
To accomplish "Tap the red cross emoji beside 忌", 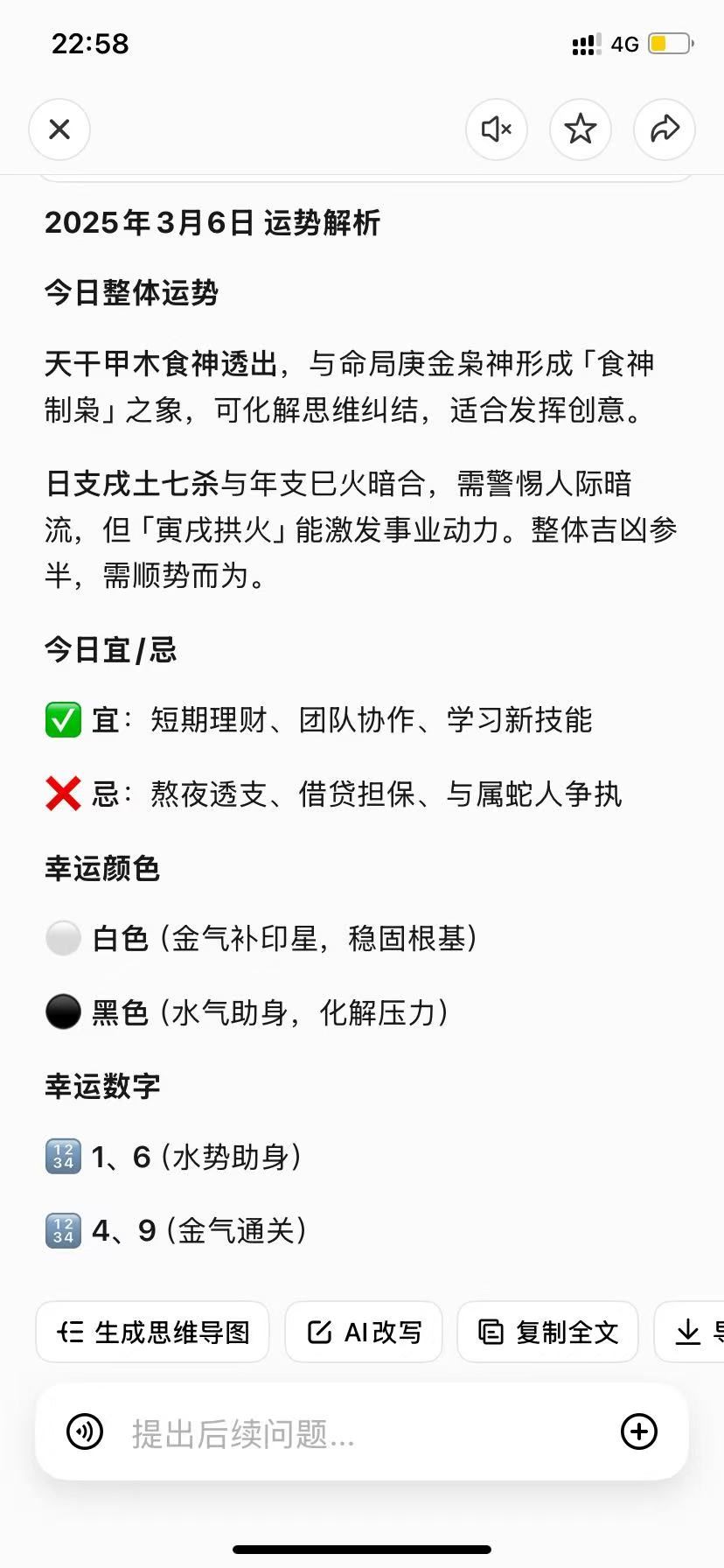I will (x=63, y=793).
